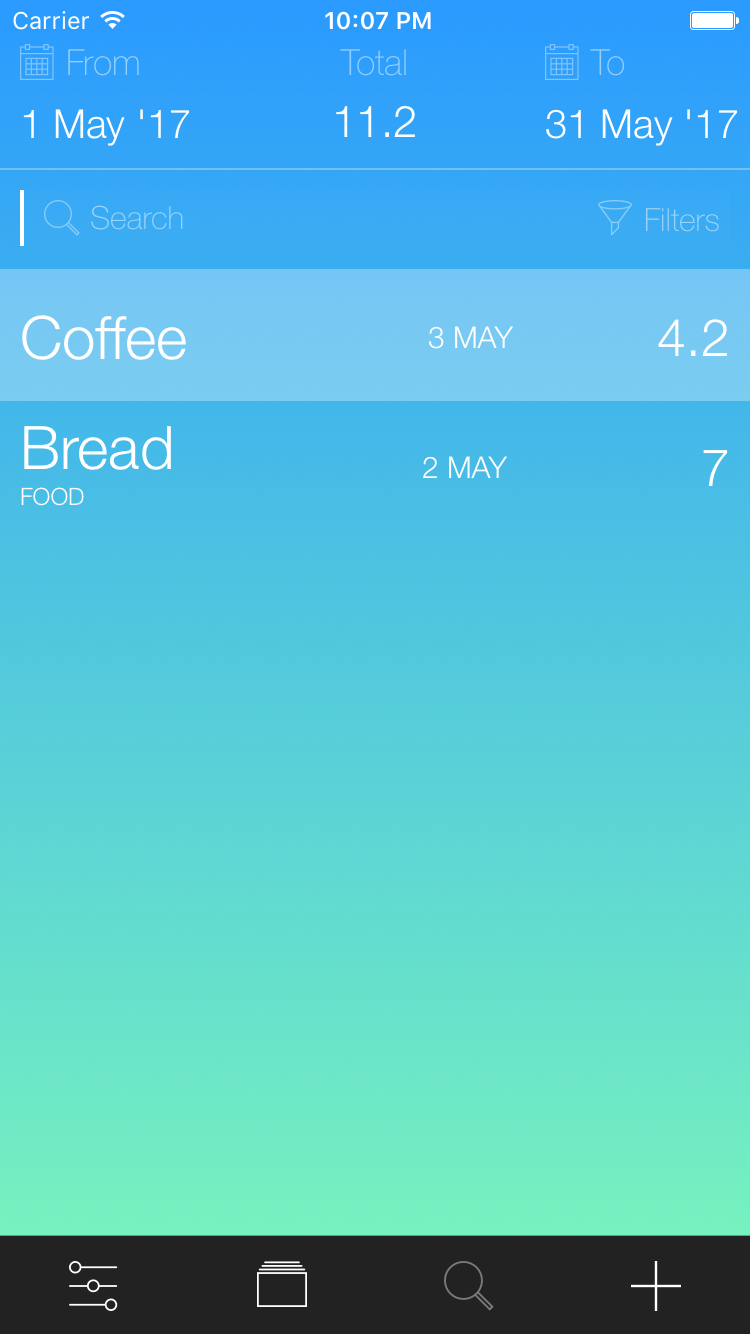Open the stacked cards view
This screenshot has width=750, height=1334.
(282, 1285)
